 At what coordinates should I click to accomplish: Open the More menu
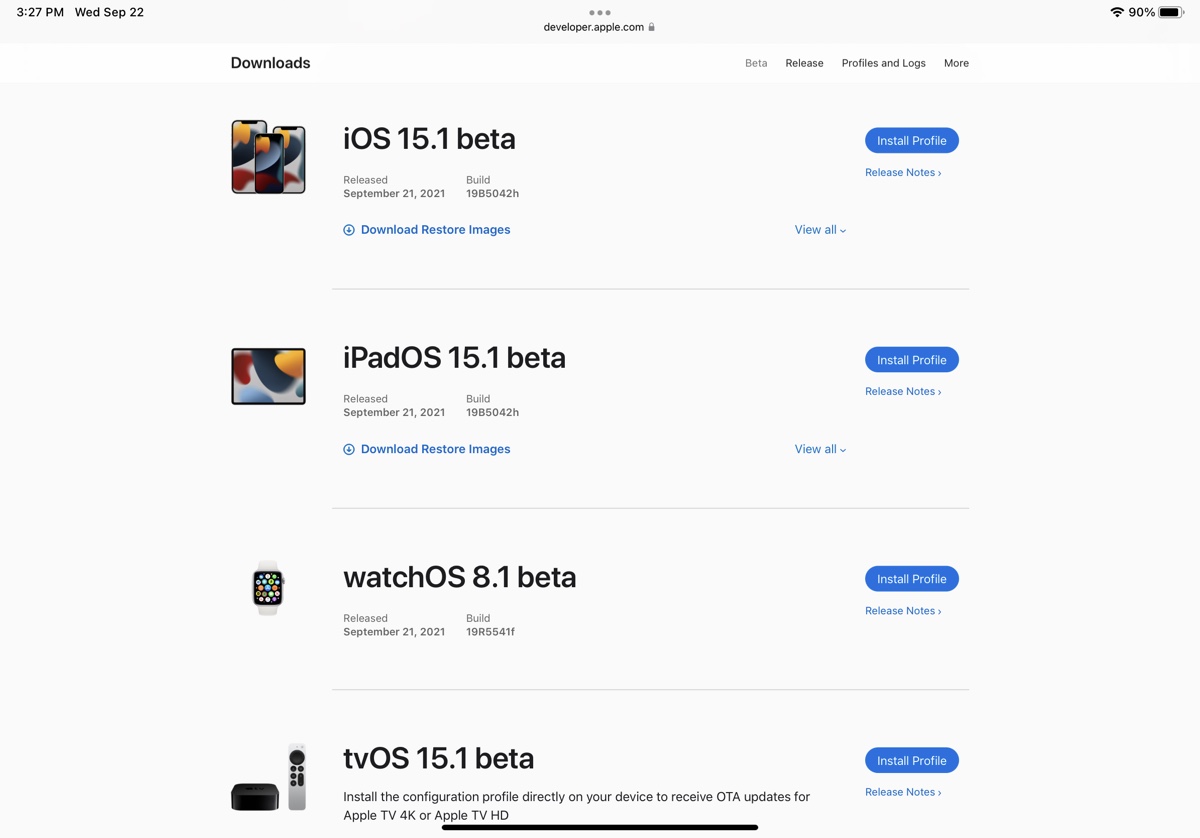[956, 63]
